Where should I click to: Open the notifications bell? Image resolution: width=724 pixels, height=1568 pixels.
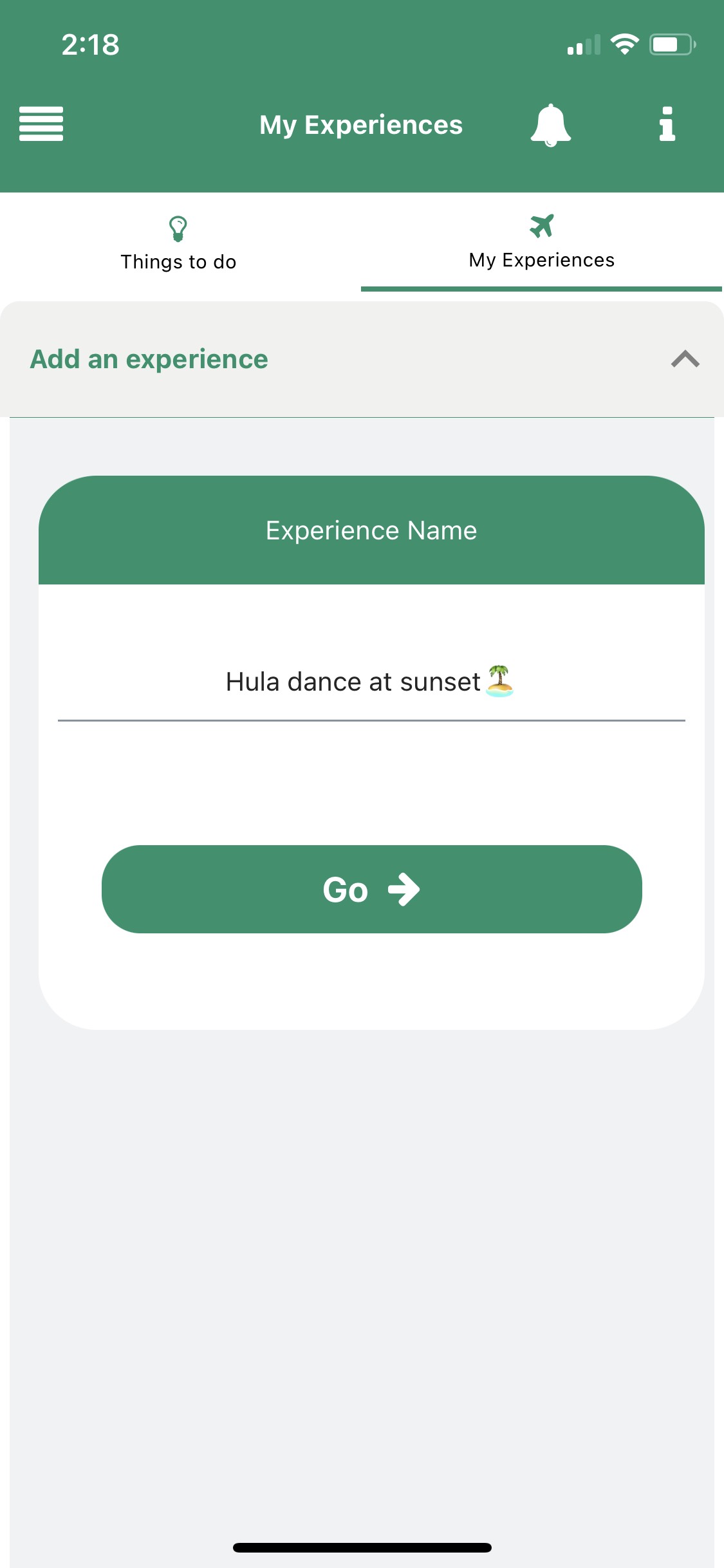click(x=550, y=125)
